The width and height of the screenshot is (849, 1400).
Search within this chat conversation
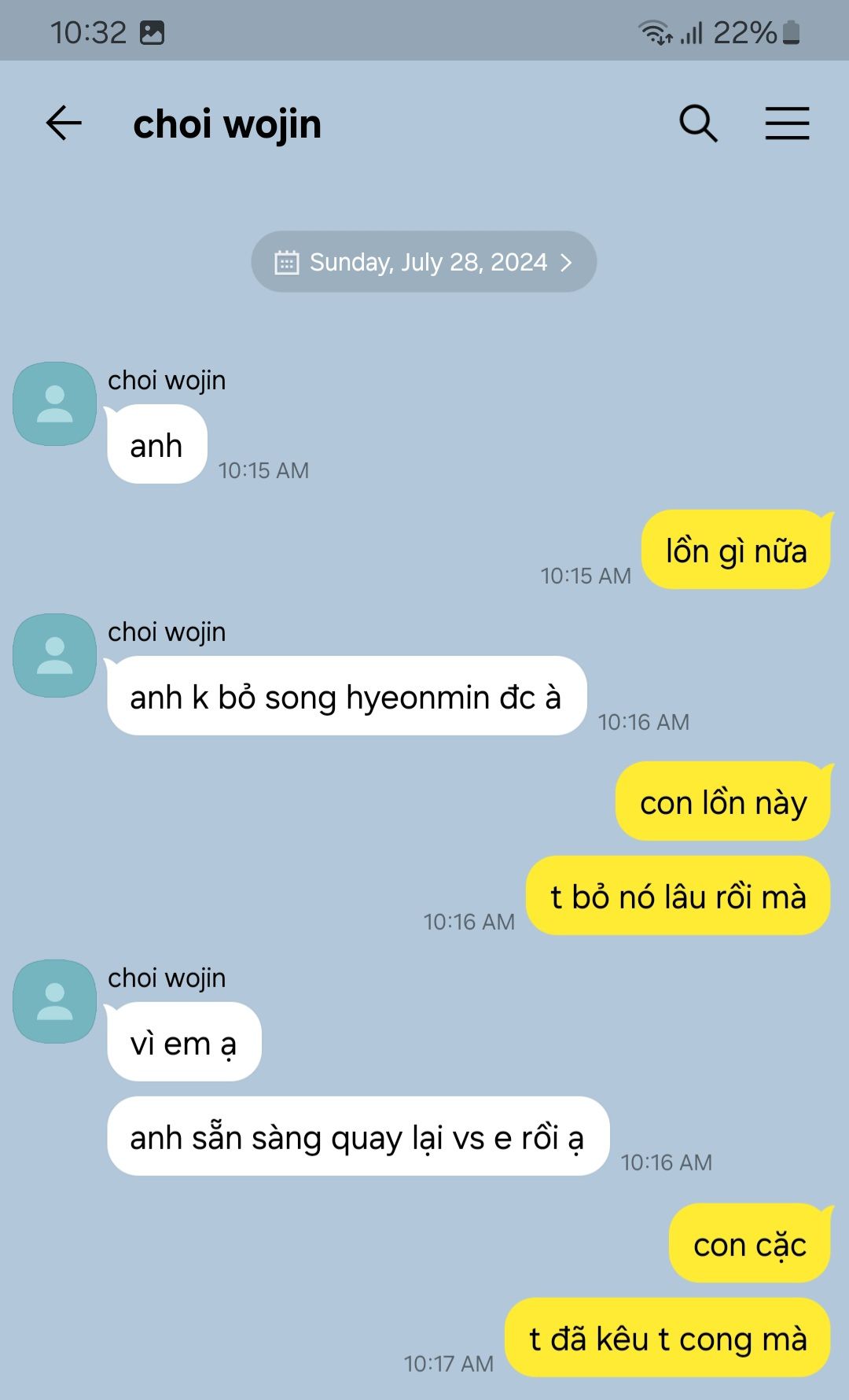698,123
